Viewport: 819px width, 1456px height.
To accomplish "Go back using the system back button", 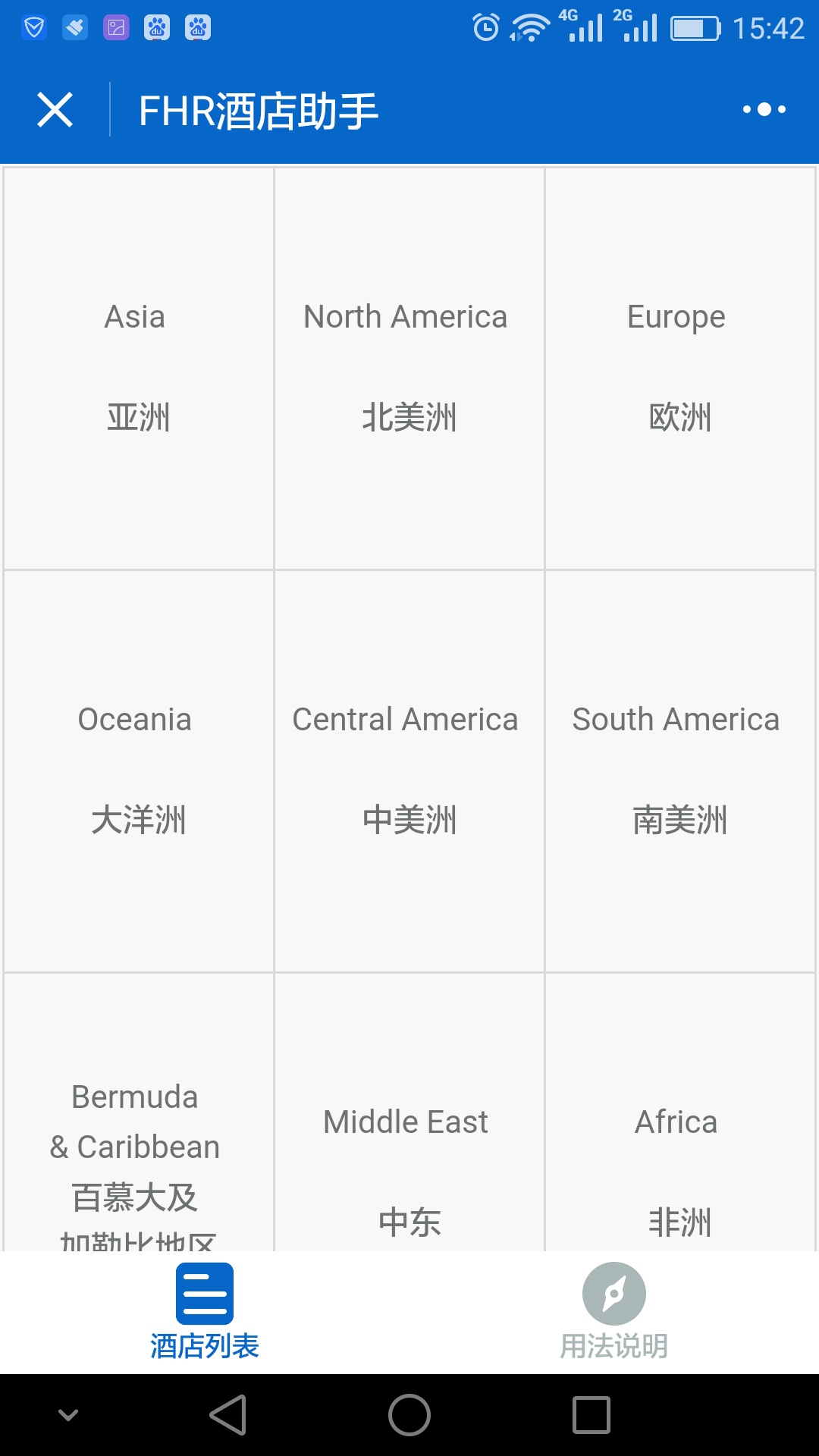I will pyautogui.click(x=228, y=1415).
